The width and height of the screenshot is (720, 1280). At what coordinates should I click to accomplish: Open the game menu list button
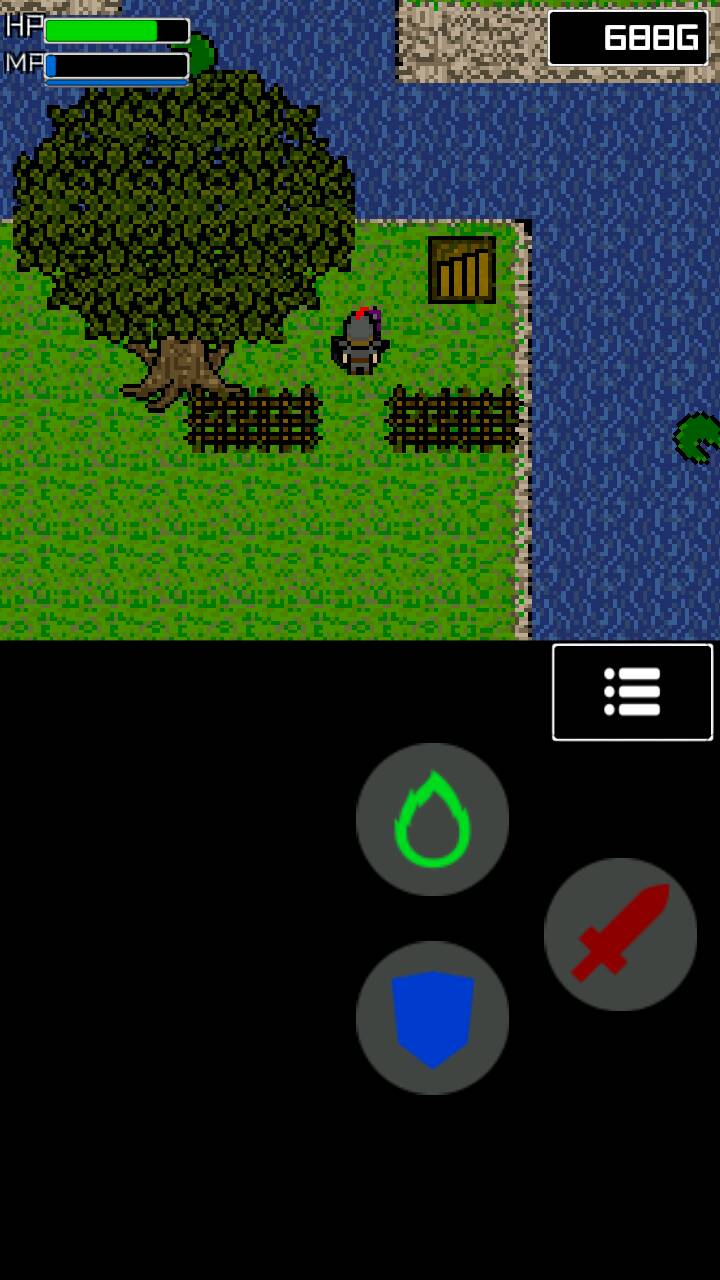coord(632,692)
